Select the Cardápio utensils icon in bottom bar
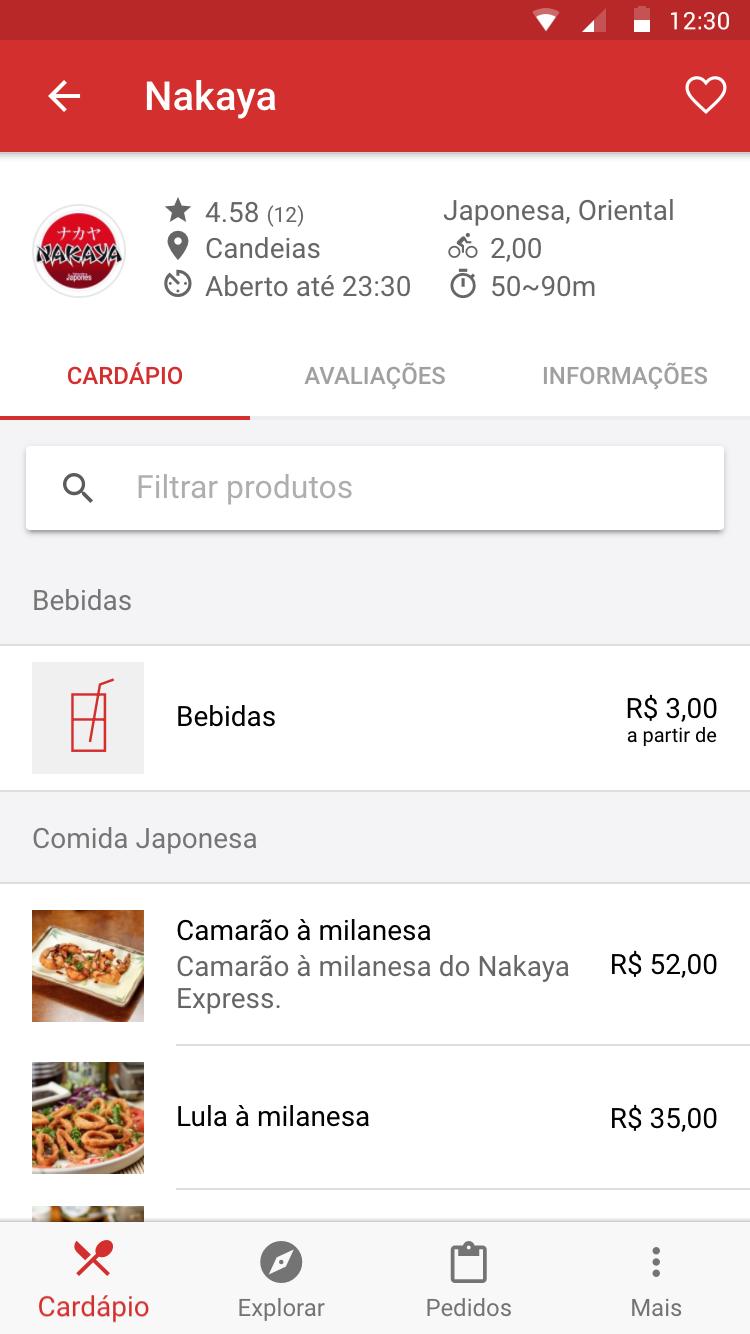Screen dimensions: 750x1334 pyautogui.click(x=93, y=1263)
